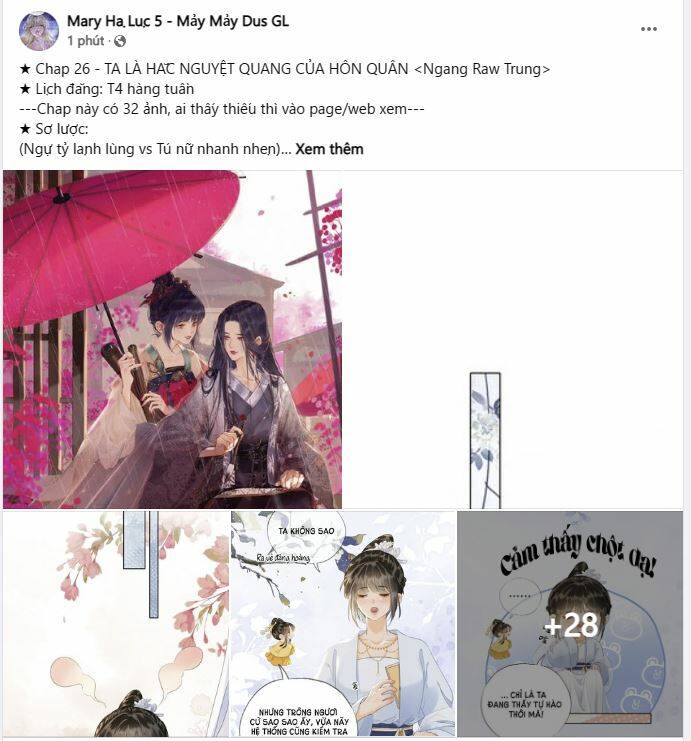
Task: Open the red umbrella cover image
Action: [x=172, y=339]
